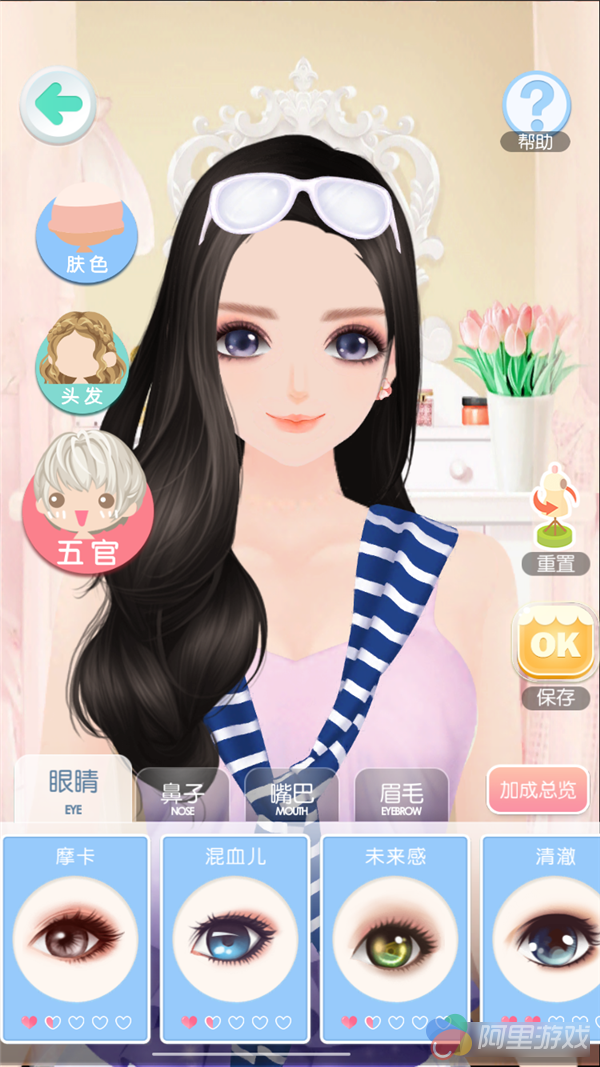This screenshot has height=1067, width=600.
Task: Select the 五官 facial features category
Action: 88,502
